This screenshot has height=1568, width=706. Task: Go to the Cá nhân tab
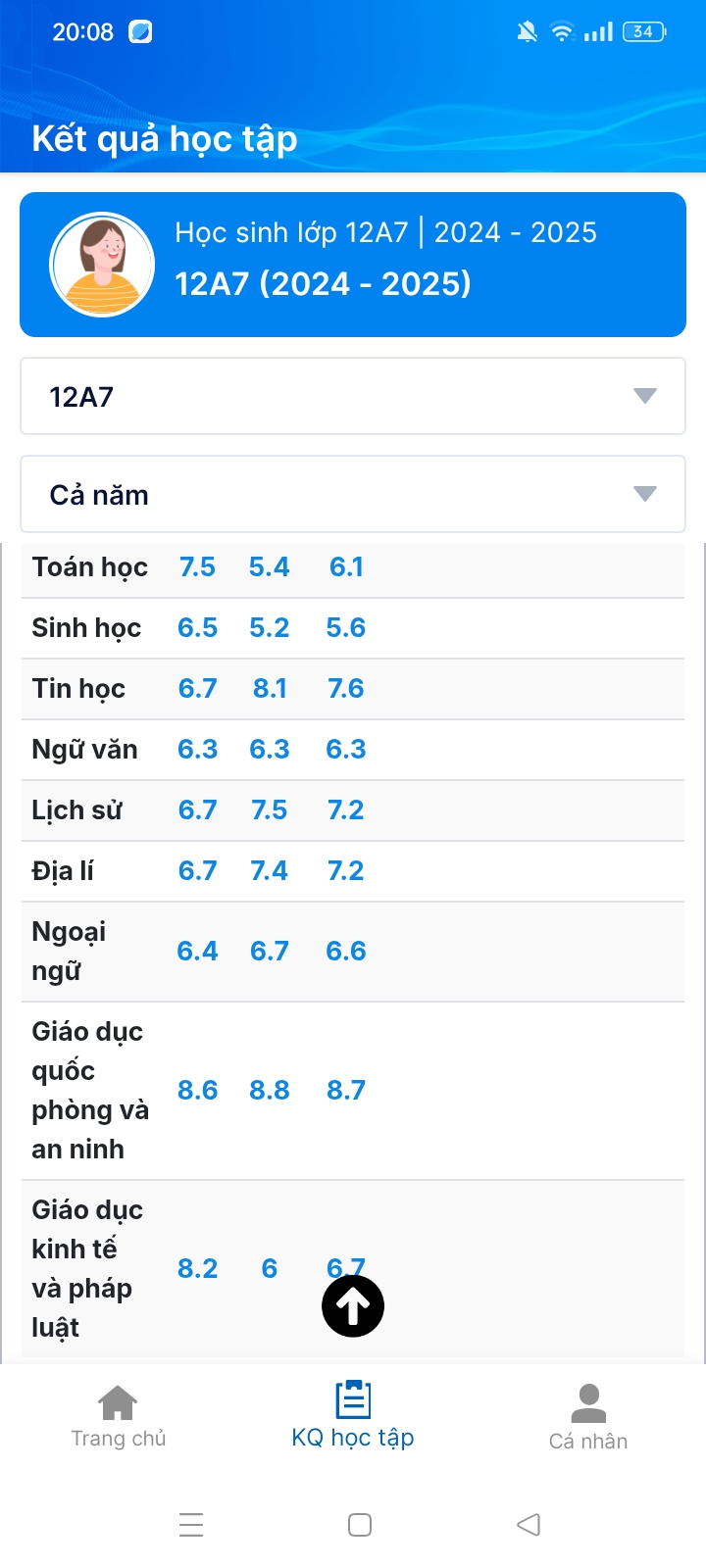tap(588, 1416)
